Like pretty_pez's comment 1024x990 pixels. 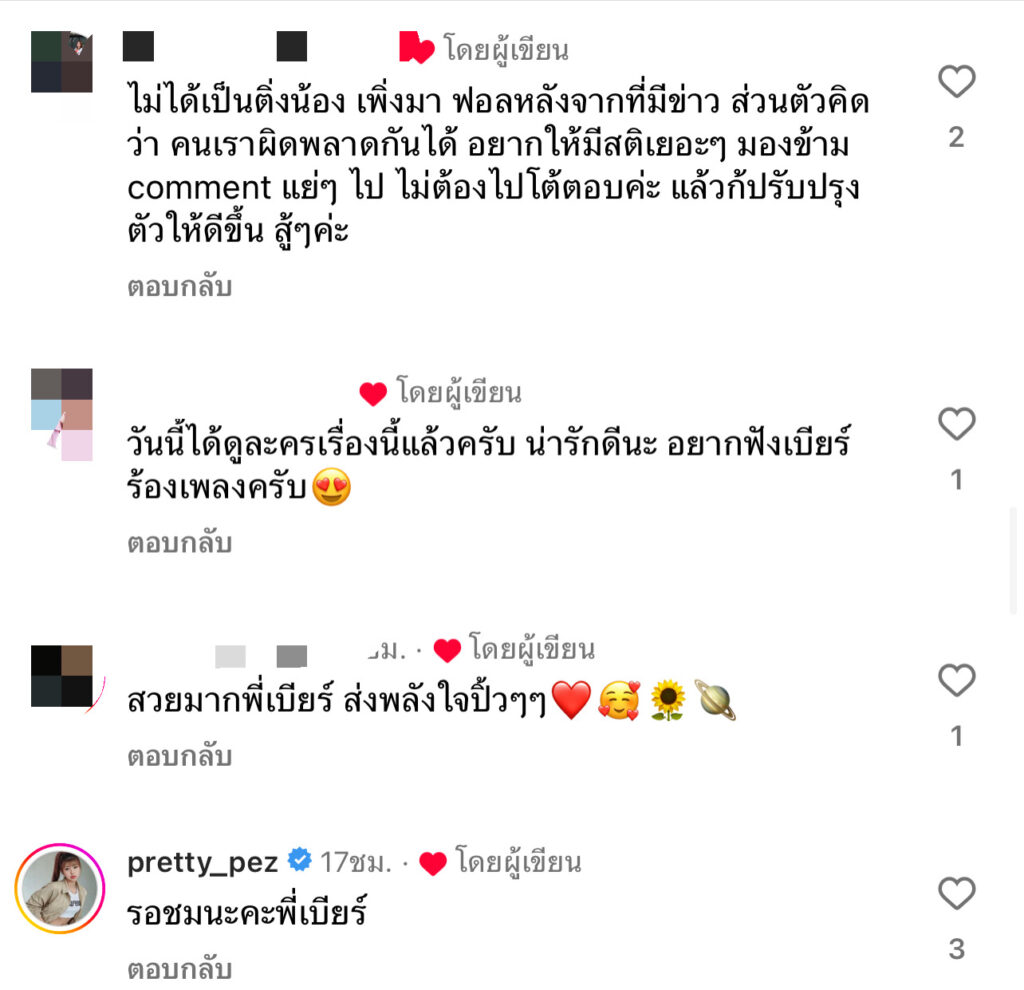[957, 893]
